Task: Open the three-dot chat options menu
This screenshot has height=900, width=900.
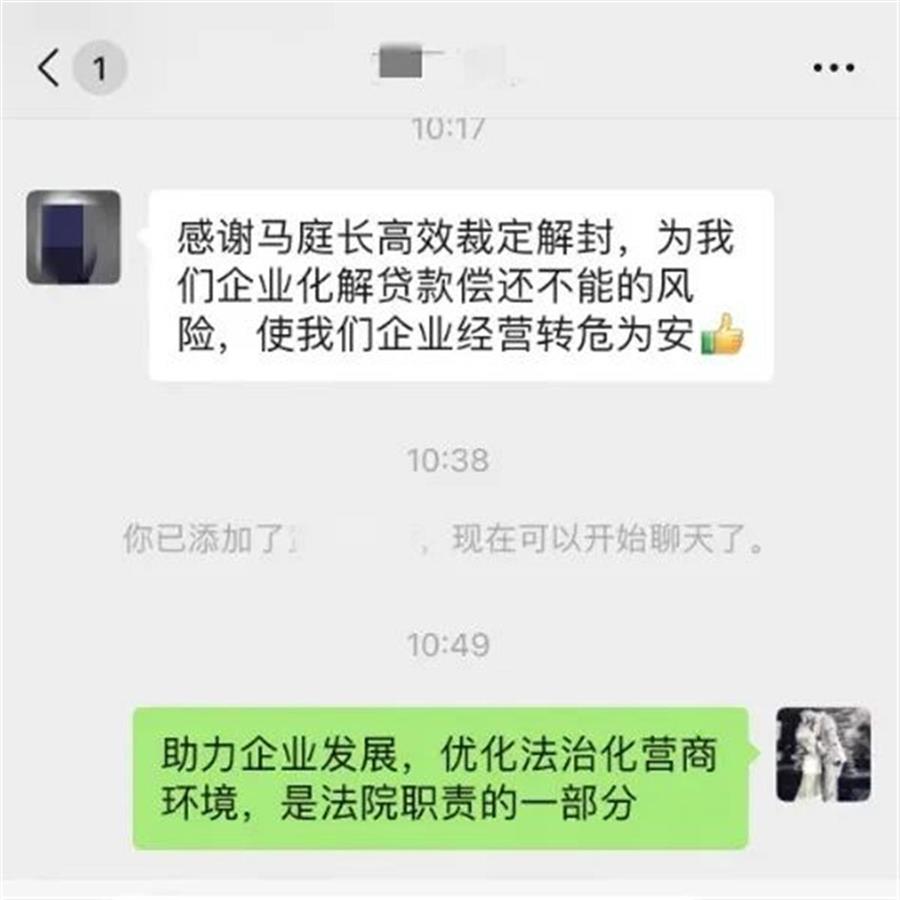Action: pyautogui.click(x=832, y=68)
